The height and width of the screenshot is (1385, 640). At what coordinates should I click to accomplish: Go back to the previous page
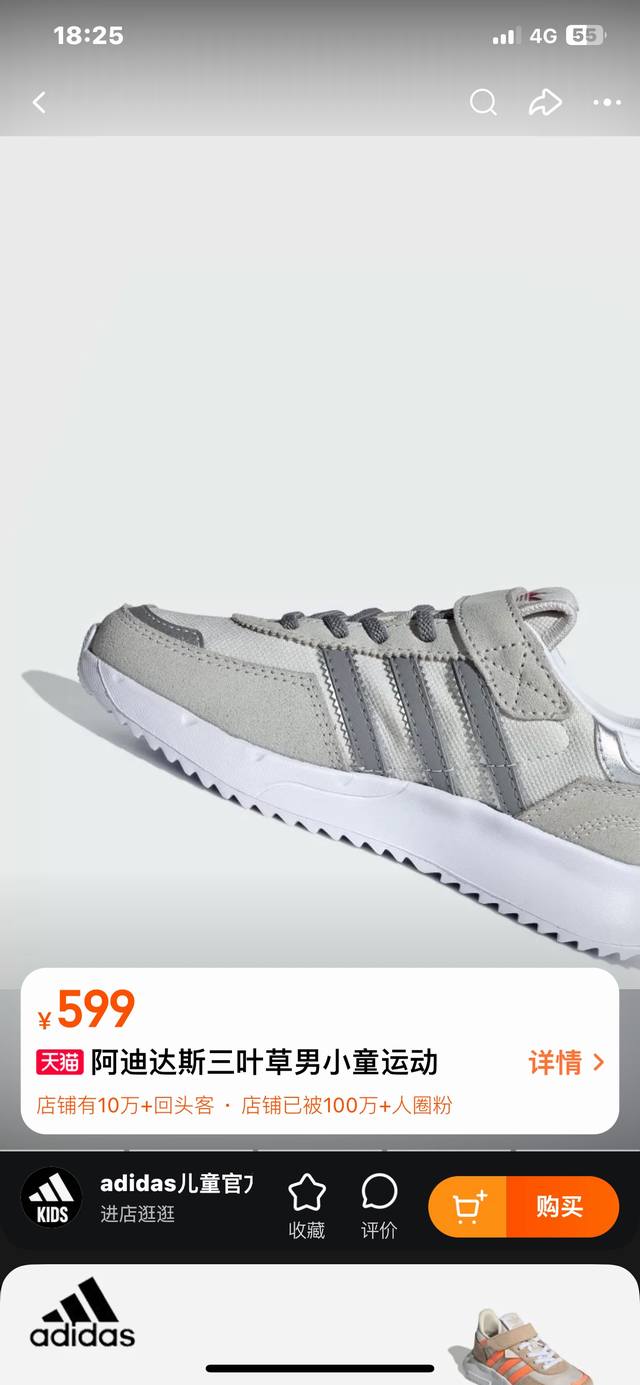pos(39,102)
